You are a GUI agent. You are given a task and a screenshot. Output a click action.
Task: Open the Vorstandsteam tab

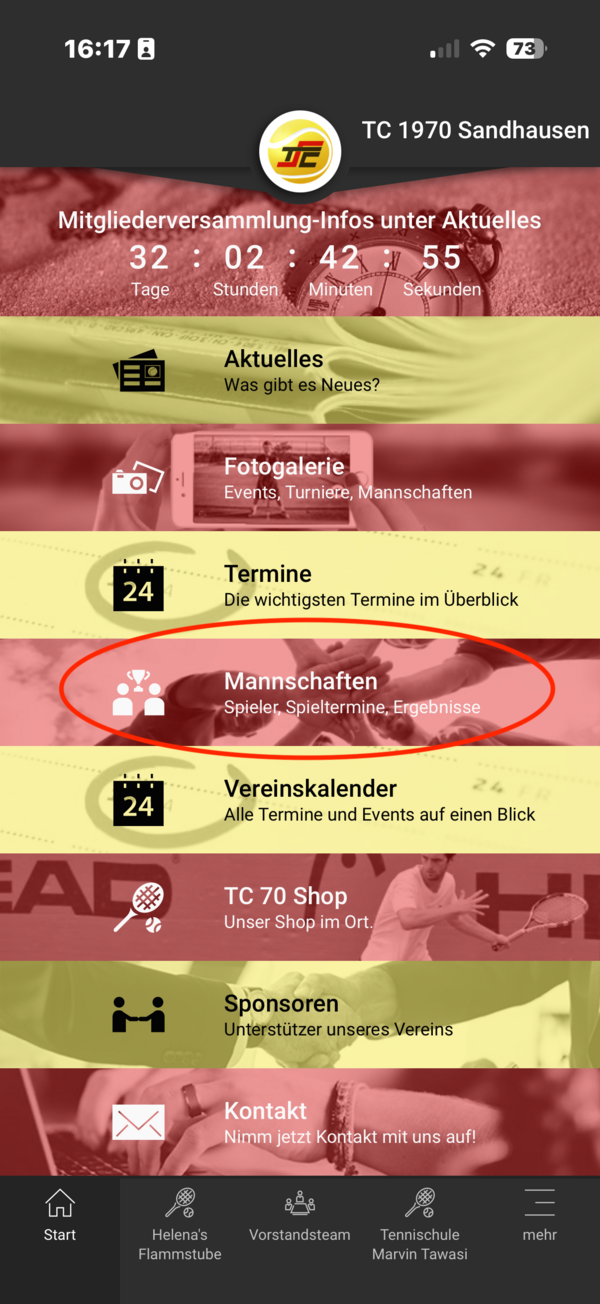point(300,1218)
